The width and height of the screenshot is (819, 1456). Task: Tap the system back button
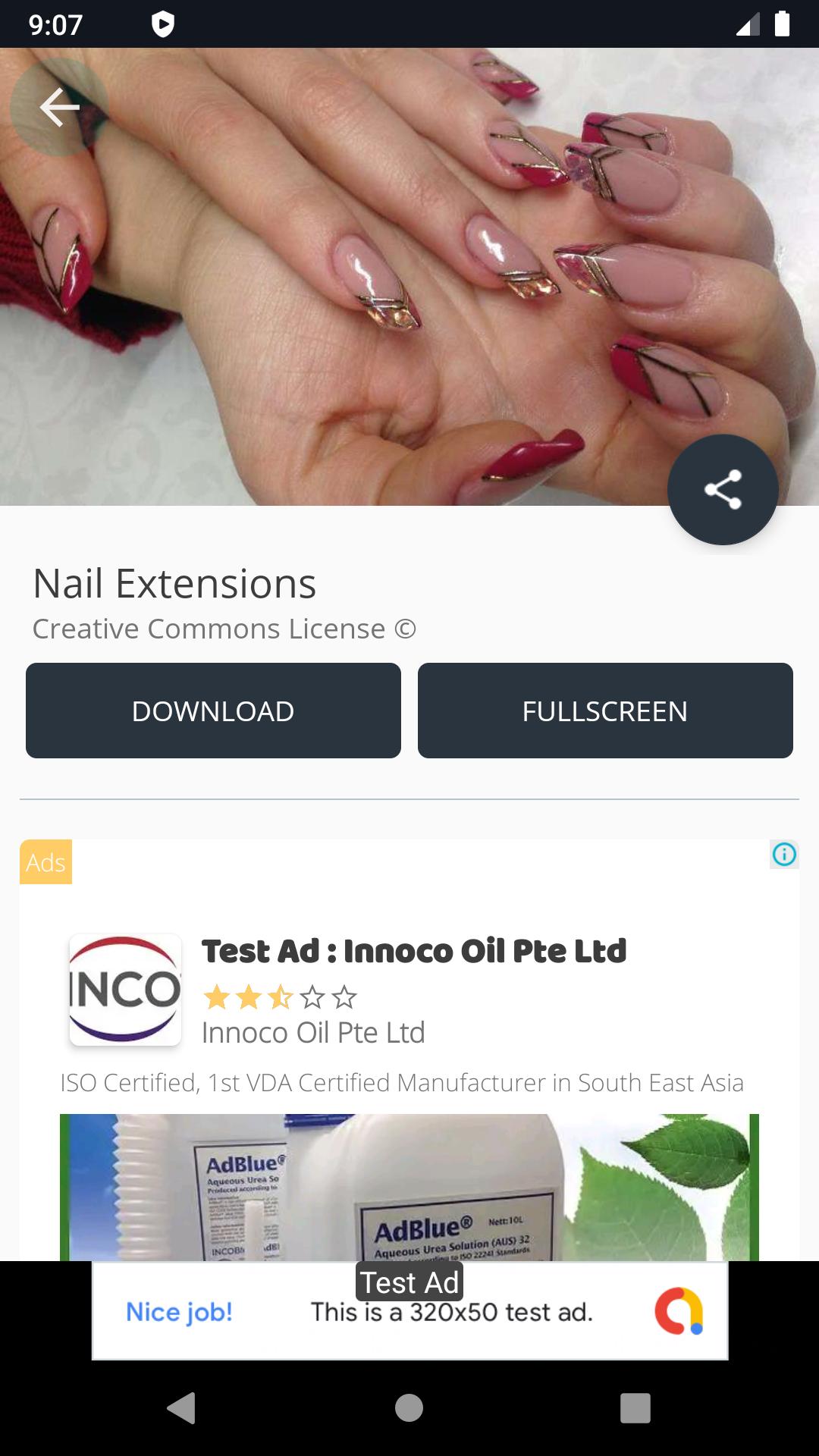181,1408
